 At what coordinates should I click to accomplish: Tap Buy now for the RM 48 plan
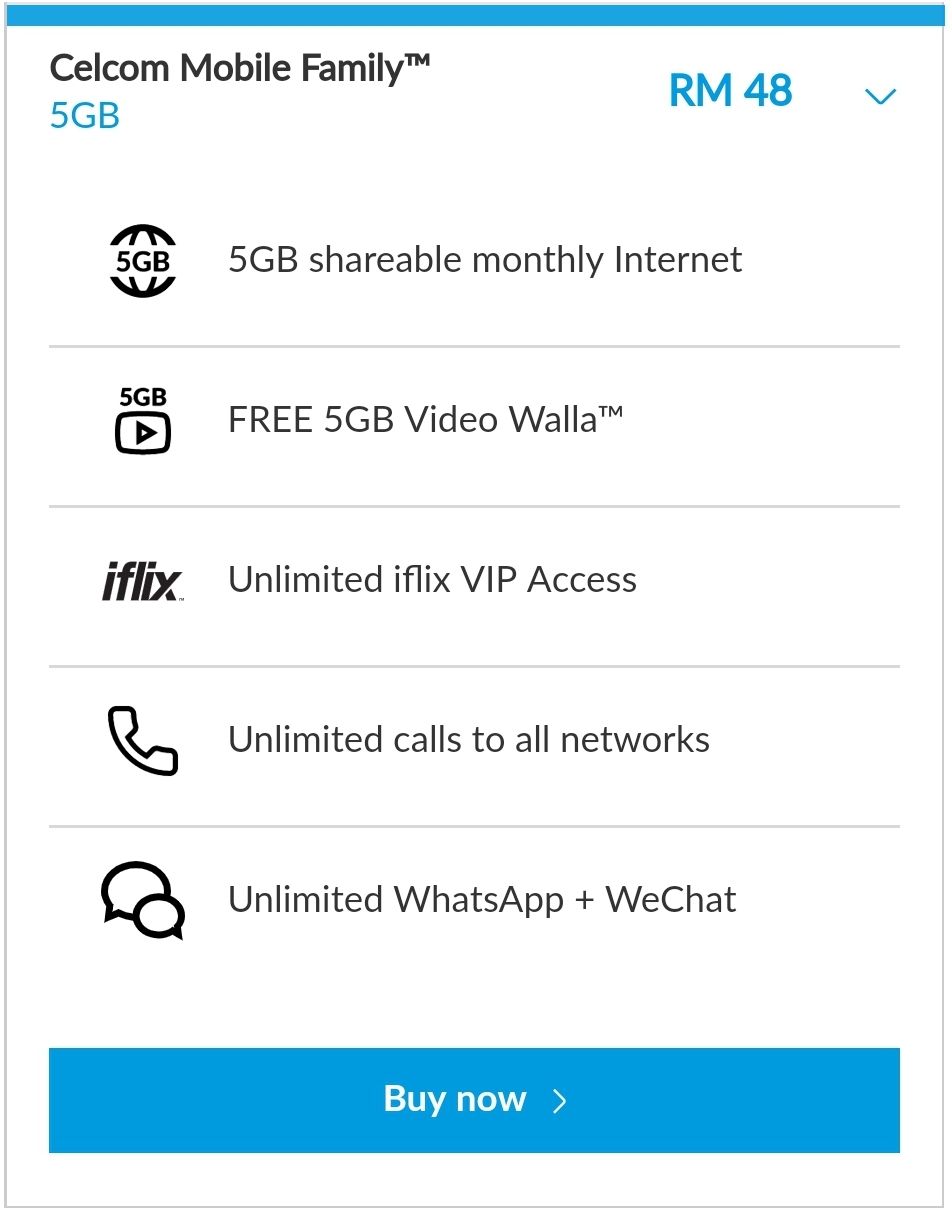pos(474,1100)
